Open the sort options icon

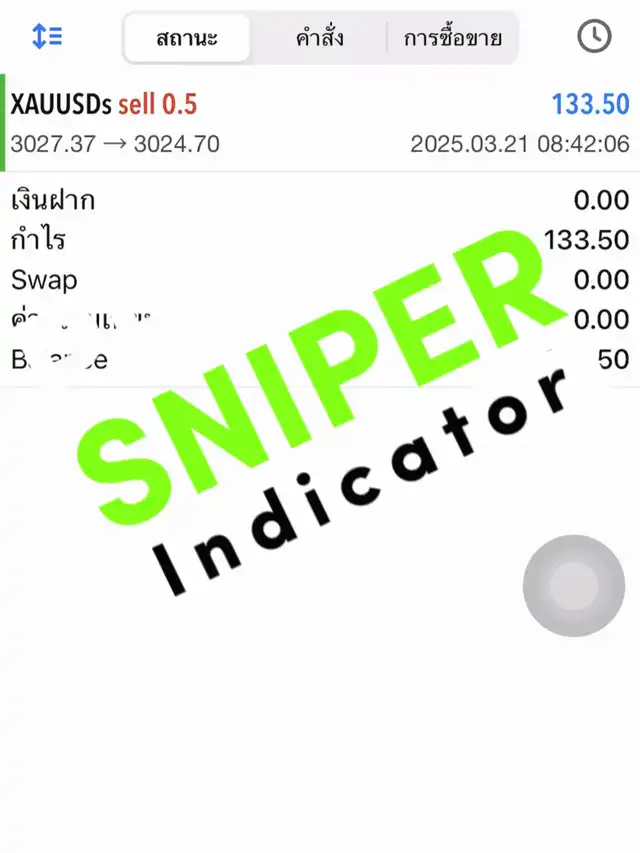coord(47,37)
